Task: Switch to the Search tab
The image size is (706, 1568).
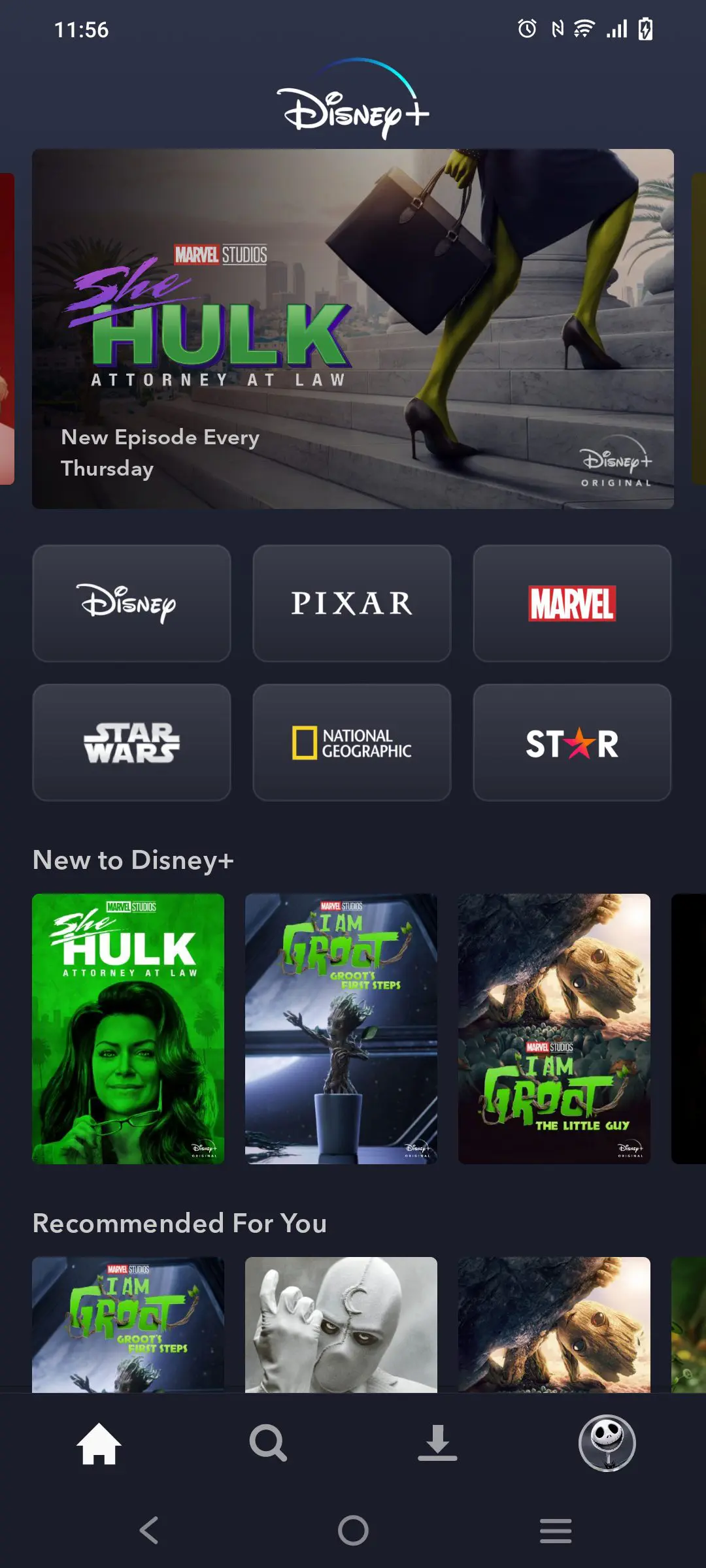Action: tap(268, 1444)
